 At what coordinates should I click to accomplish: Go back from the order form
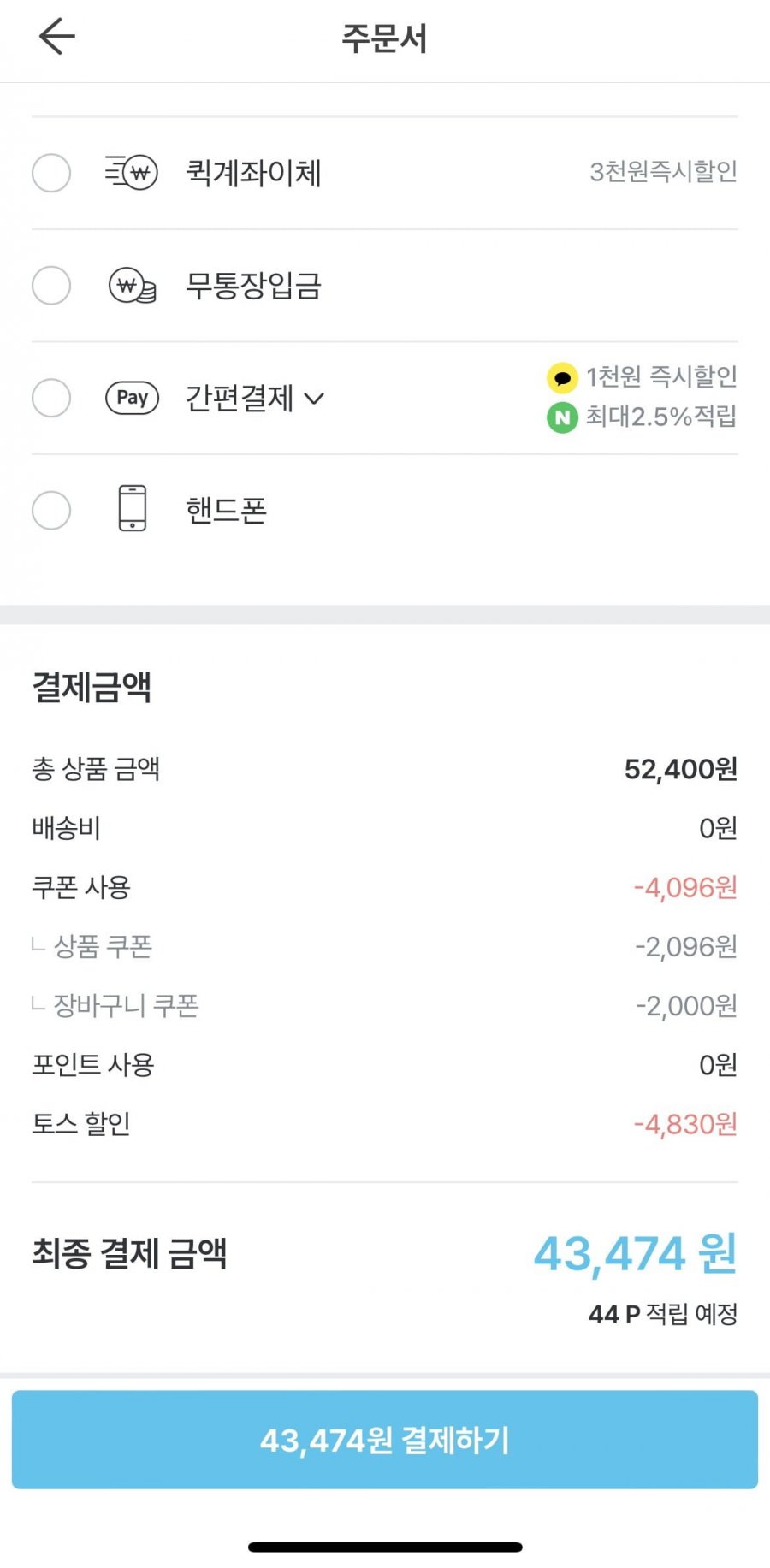coord(56,37)
